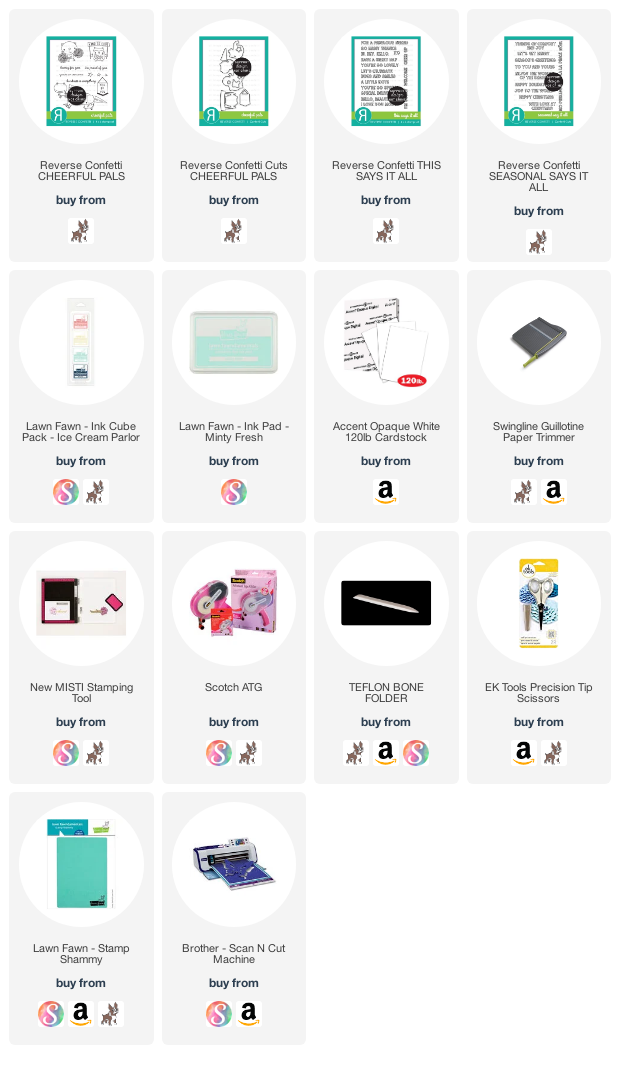Tap the dog store icon under Scotch ATG
Screen dimensions: 620x1065
coord(249,753)
